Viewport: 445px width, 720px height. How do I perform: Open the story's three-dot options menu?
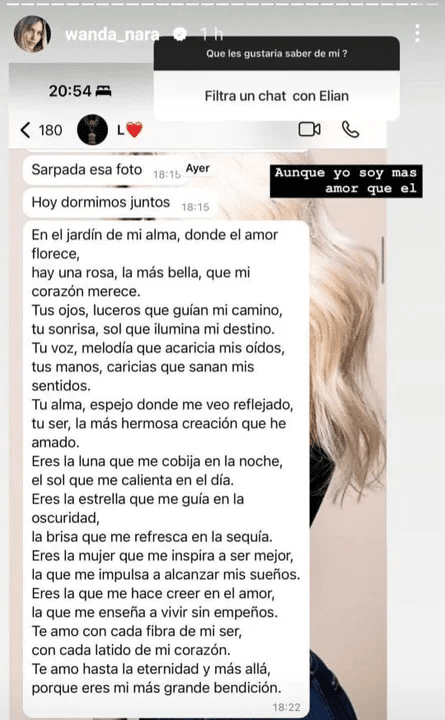point(417,34)
